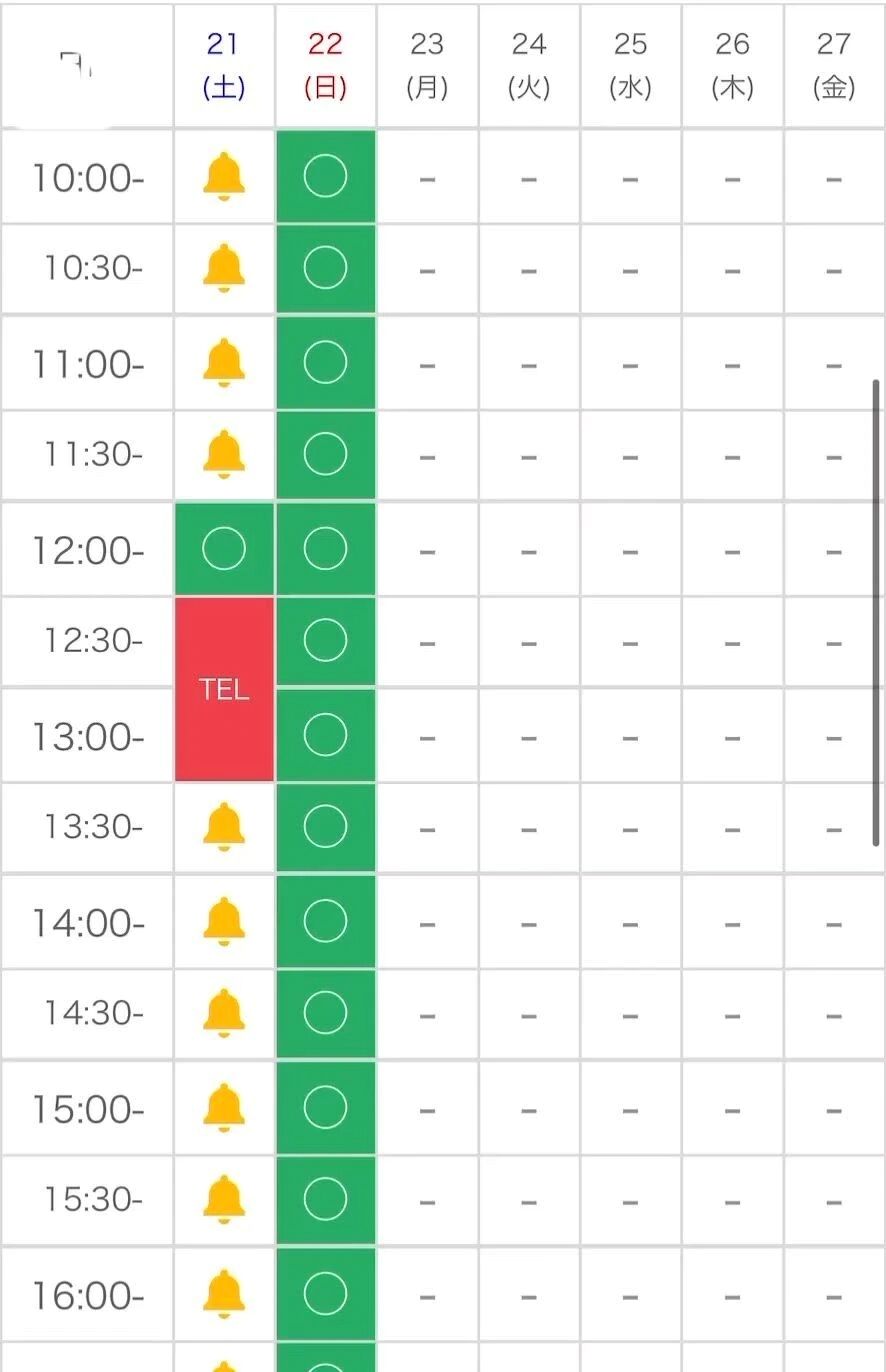This screenshot has height=1372, width=886.
Task: Select the Sunday 22 slot at 10:00
Action: pyautogui.click(x=325, y=177)
